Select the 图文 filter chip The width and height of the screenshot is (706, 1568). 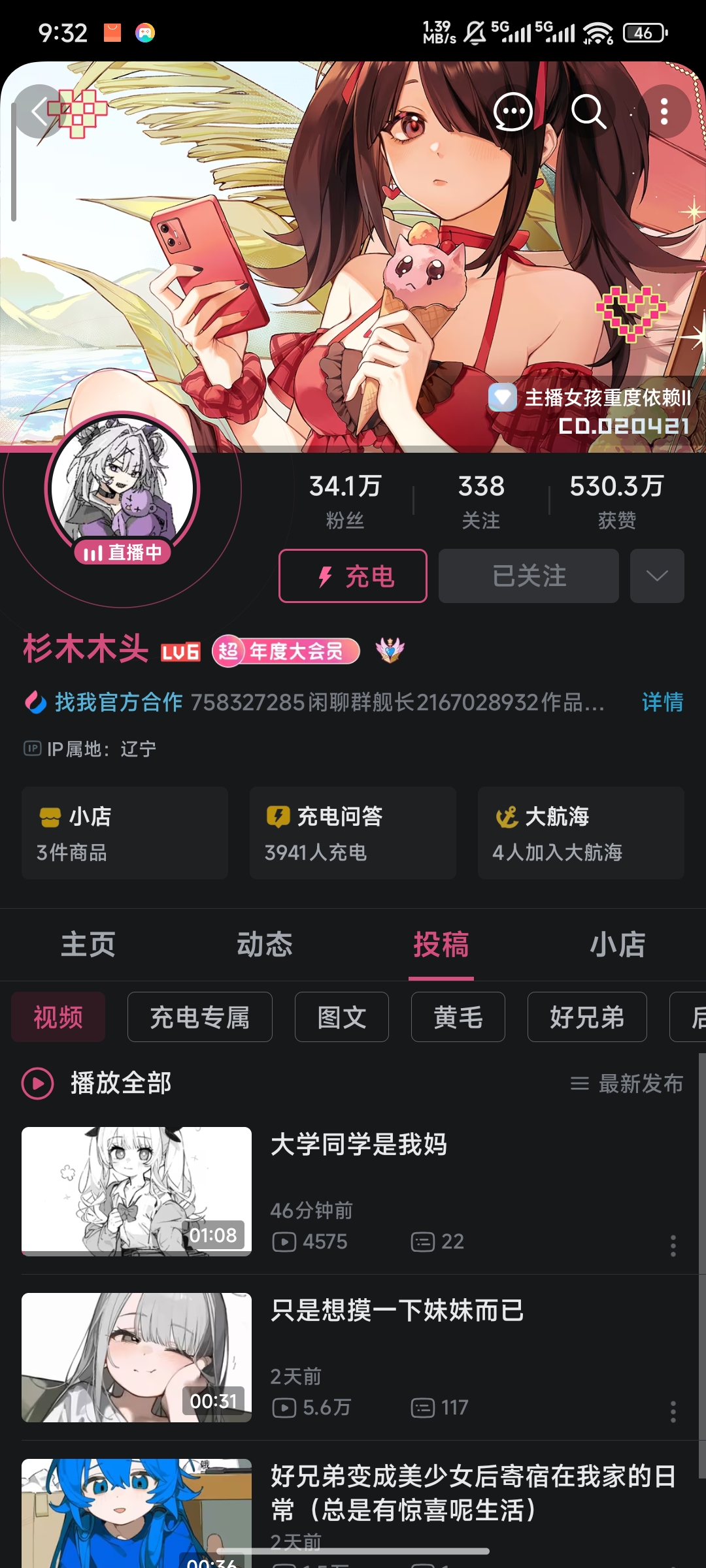coord(342,1017)
